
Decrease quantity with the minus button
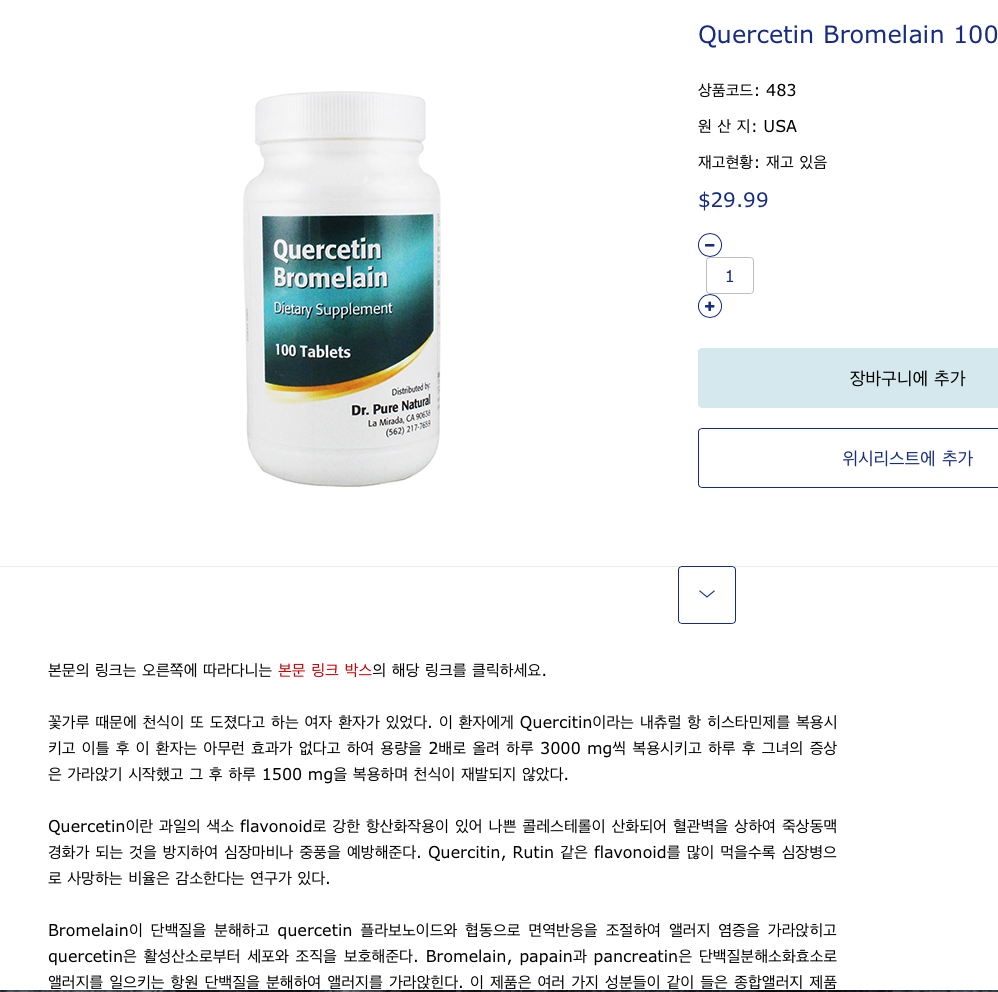pos(710,245)
